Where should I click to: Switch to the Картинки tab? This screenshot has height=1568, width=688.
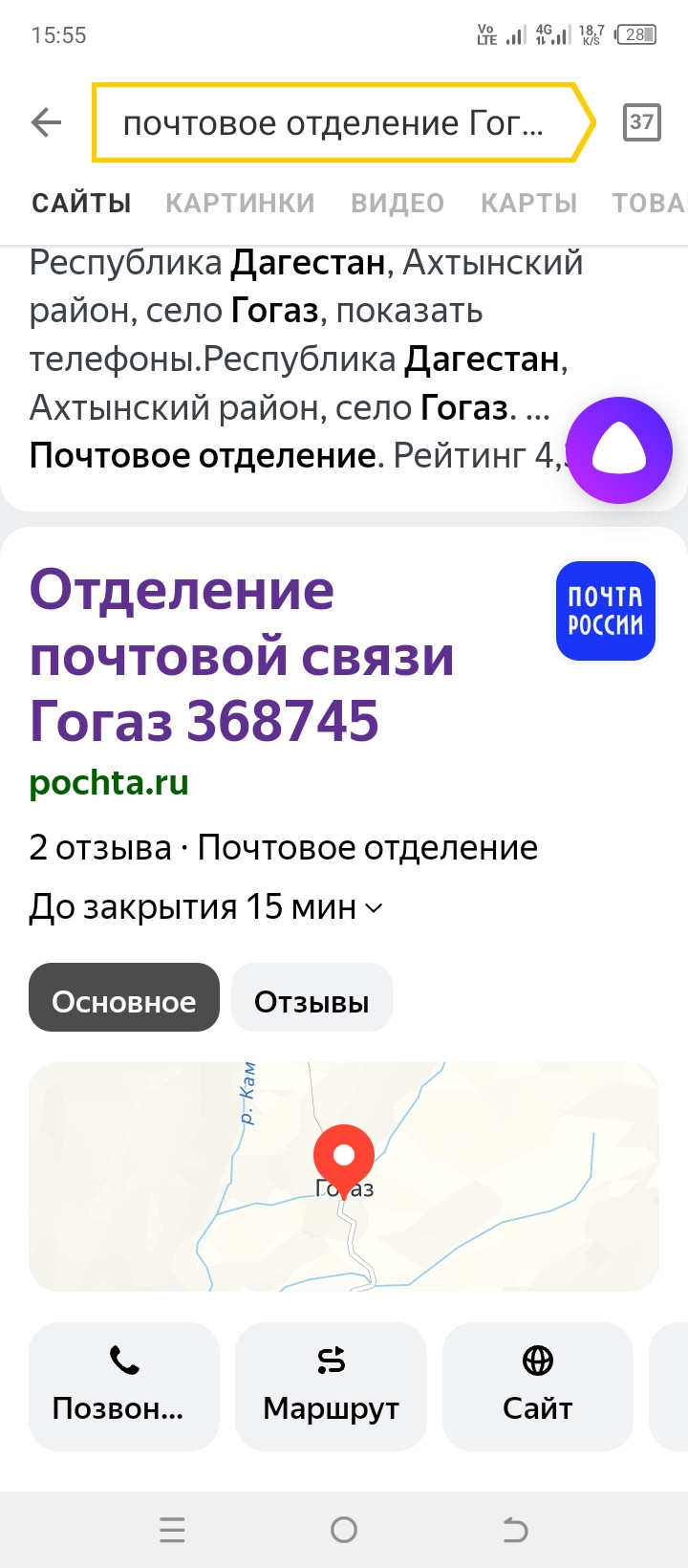(x=240, y=203)
